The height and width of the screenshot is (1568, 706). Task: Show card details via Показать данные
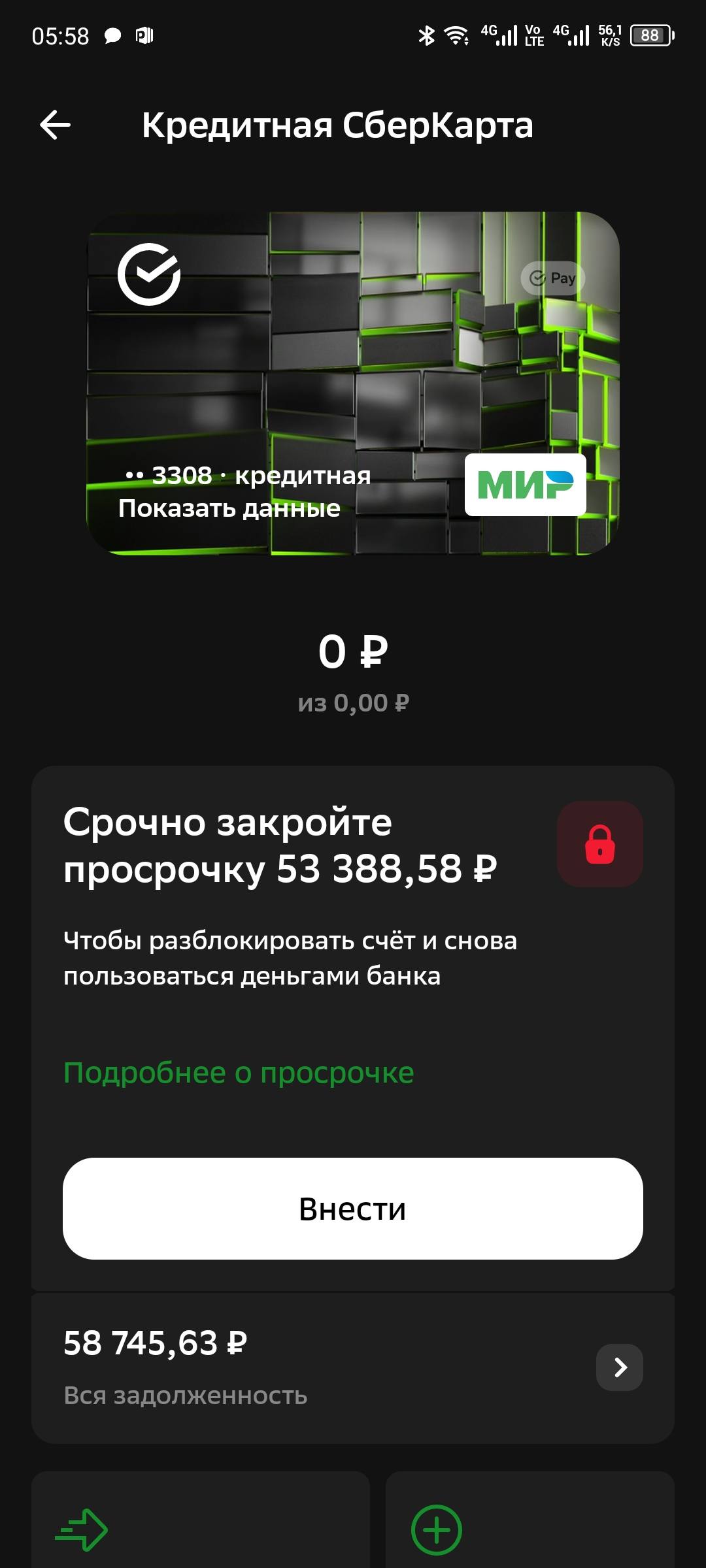(x=230, y=508)
